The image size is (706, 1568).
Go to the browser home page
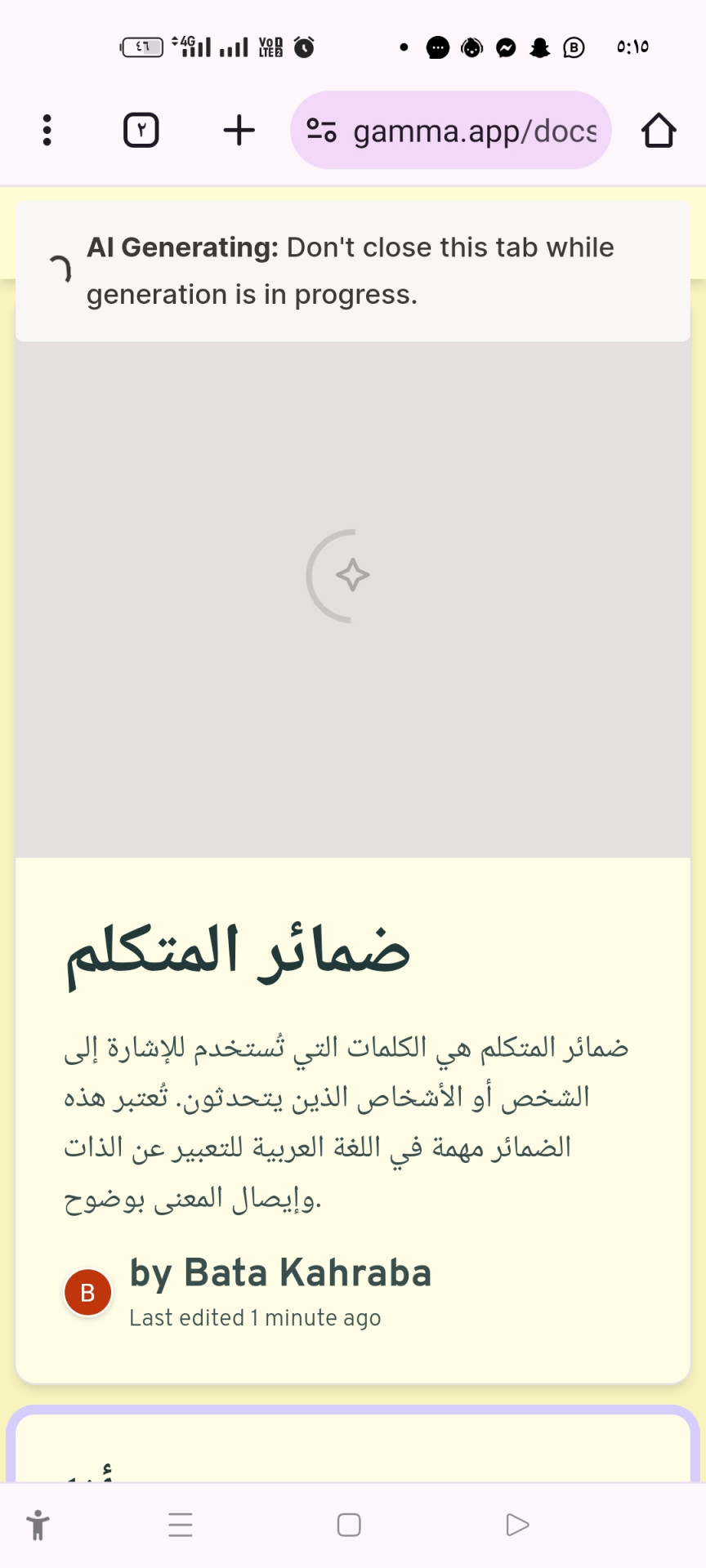tap(658, 131)
